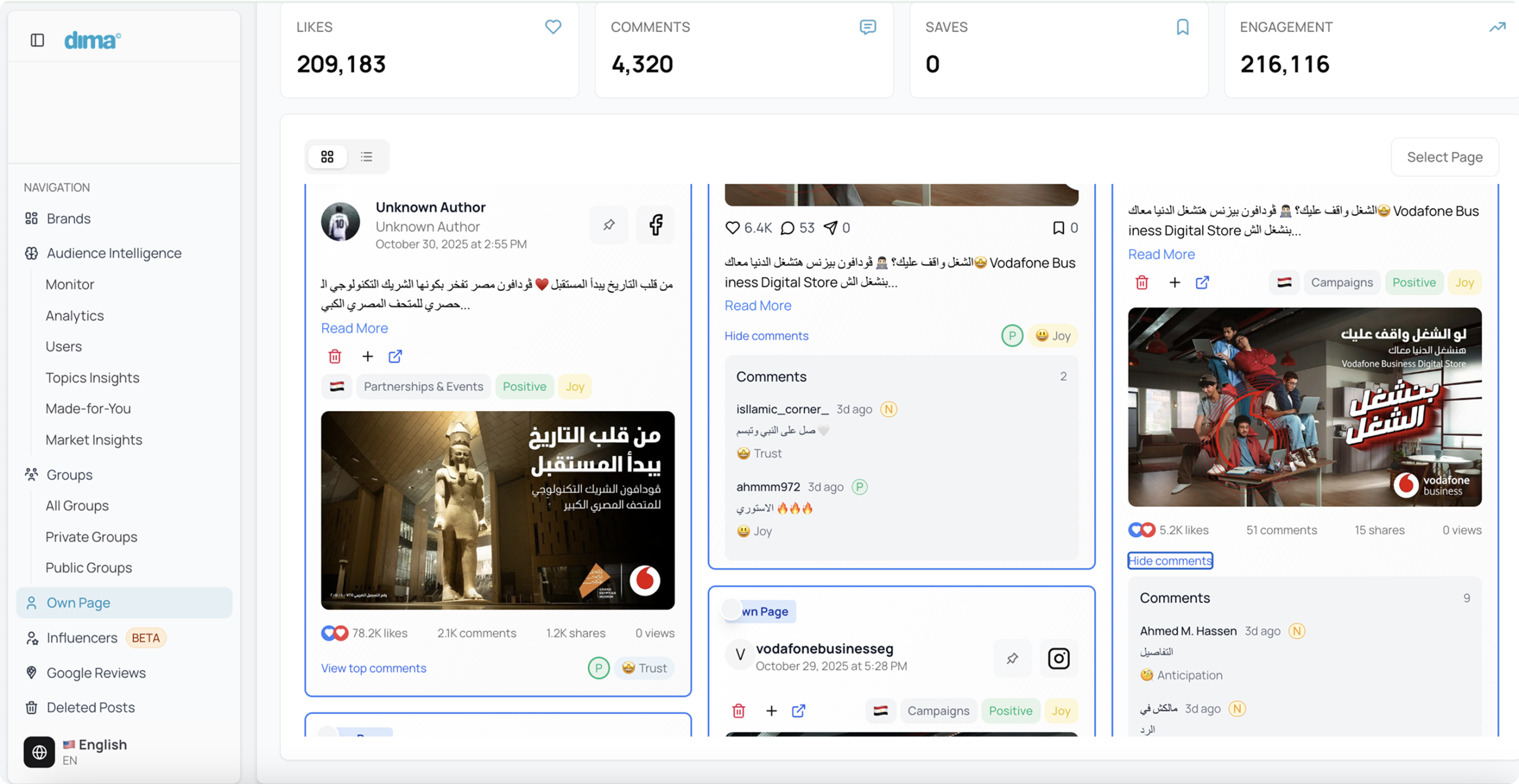Open the Select Page dropdown
This screenshot has width=1519, height=784.
click(x=1444, y=157)
